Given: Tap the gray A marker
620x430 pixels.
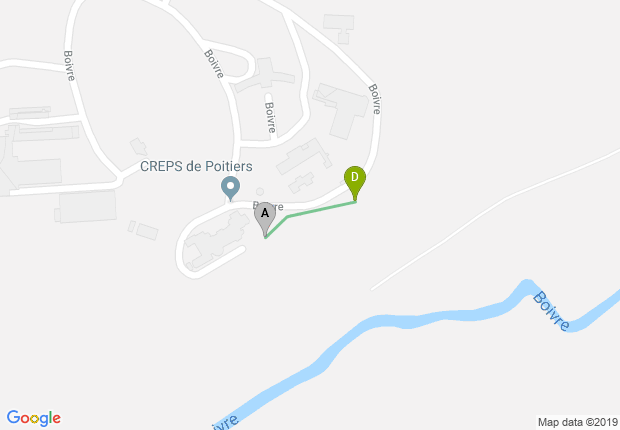Looking at the screenshot, I should 265,214.
